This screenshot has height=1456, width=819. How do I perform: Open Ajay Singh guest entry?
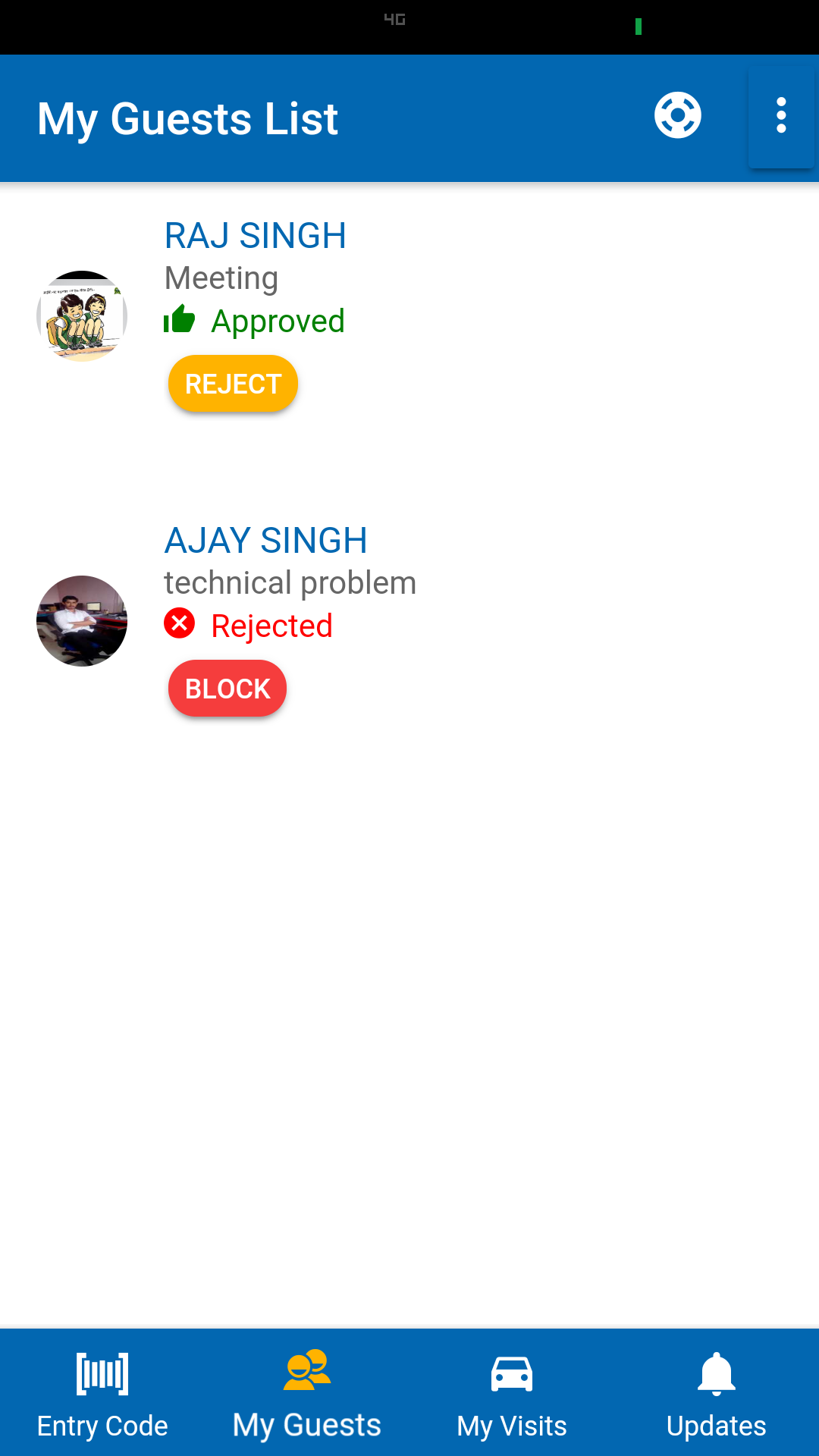pos(265,541)
